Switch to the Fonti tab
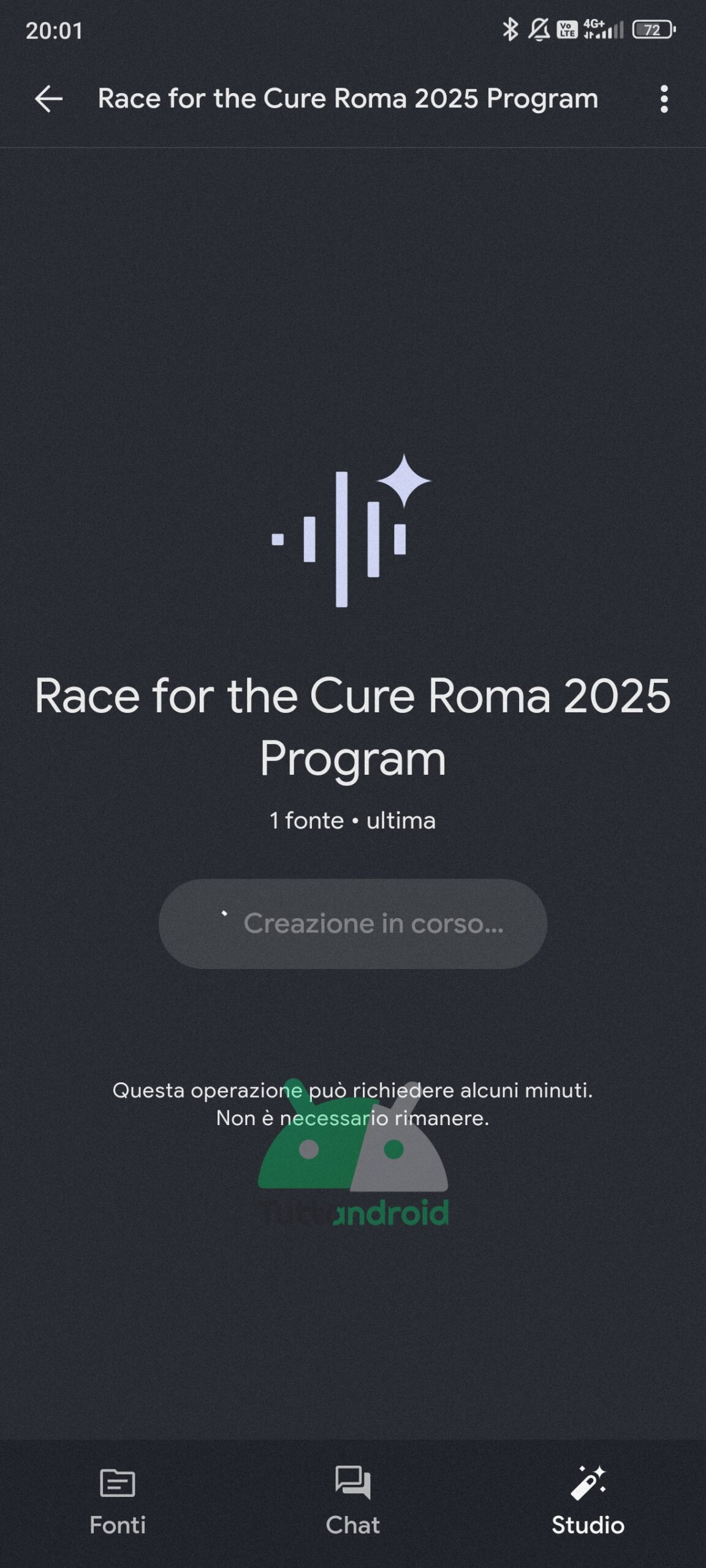Viewport: 706px width, 1568px height. click(x=118, y=1501)
